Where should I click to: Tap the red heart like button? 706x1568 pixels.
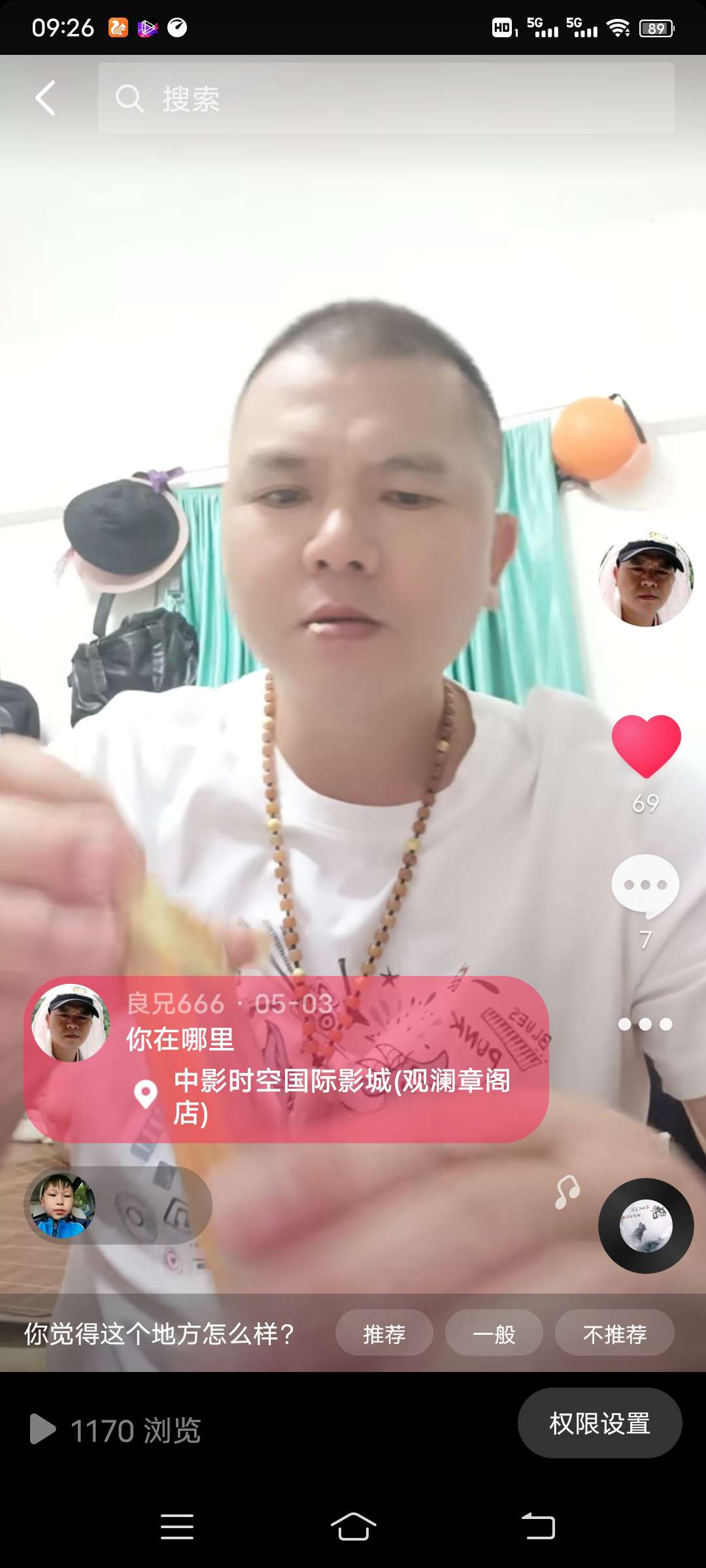(646, 745)
